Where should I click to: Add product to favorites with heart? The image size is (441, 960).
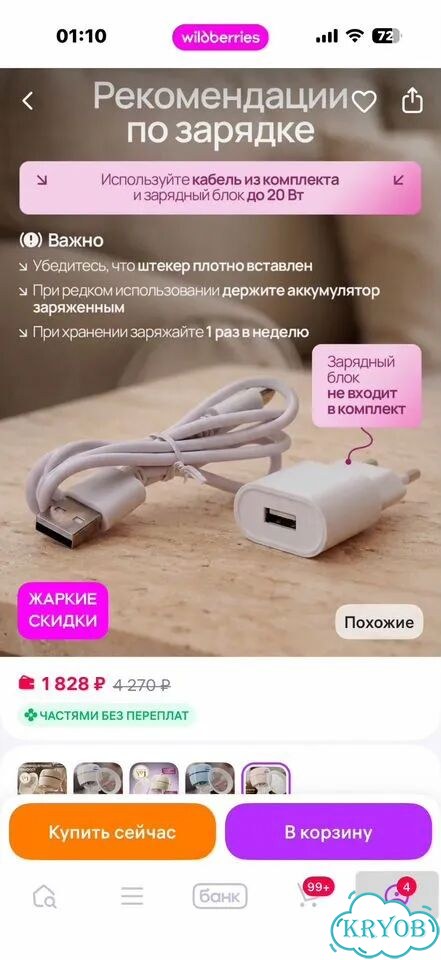[x=364, y=101]
